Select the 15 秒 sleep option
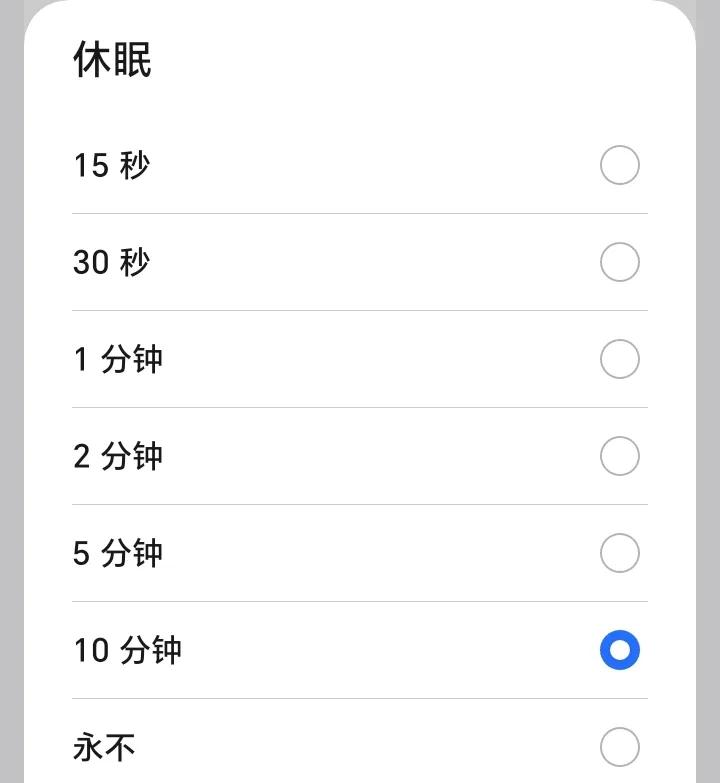This screenshot has height=783, width=720. [x=619, y=165]
